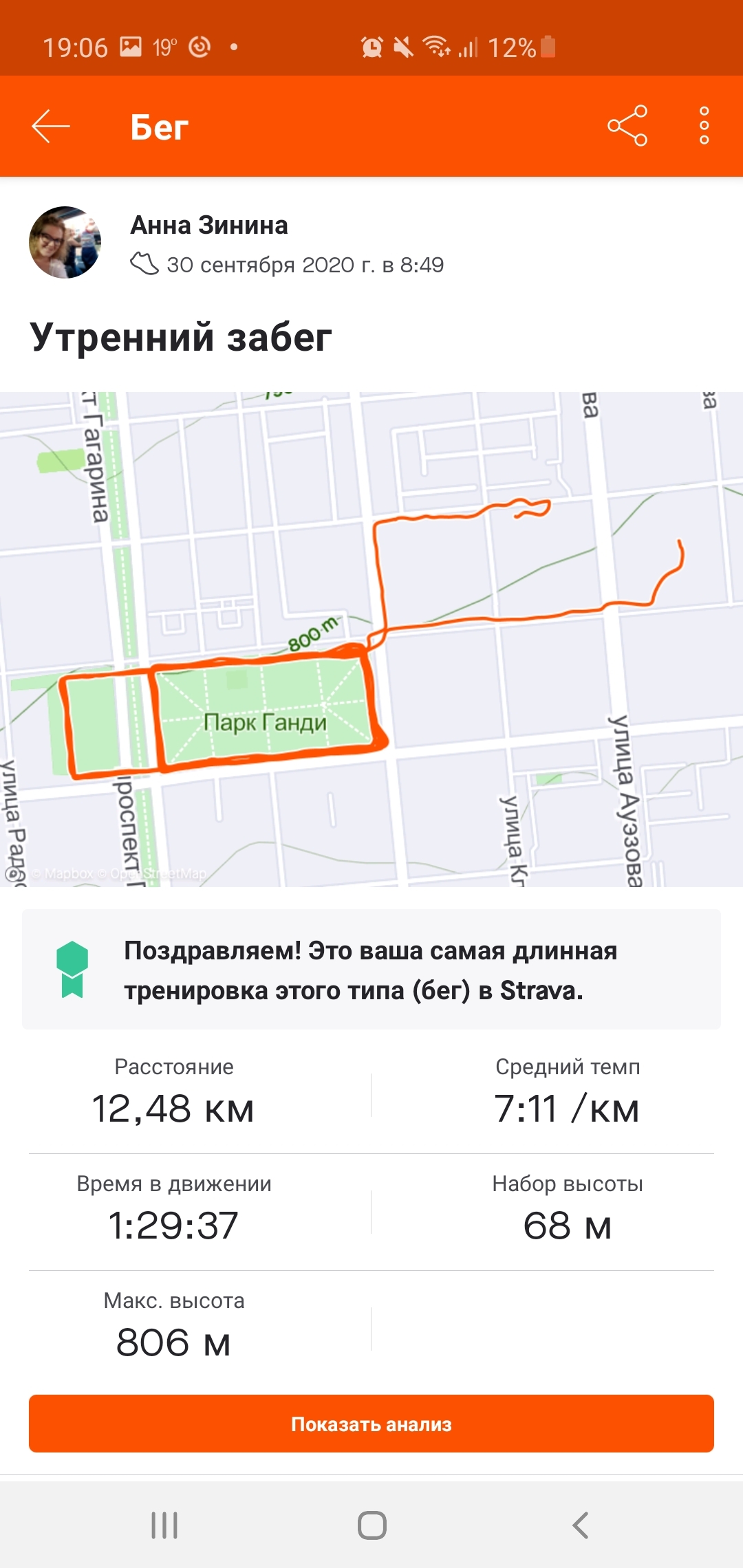This screenshot has height=1568, width=743.
Task: Tap the Показать анализ button
Action: (x=371, y=1424)
